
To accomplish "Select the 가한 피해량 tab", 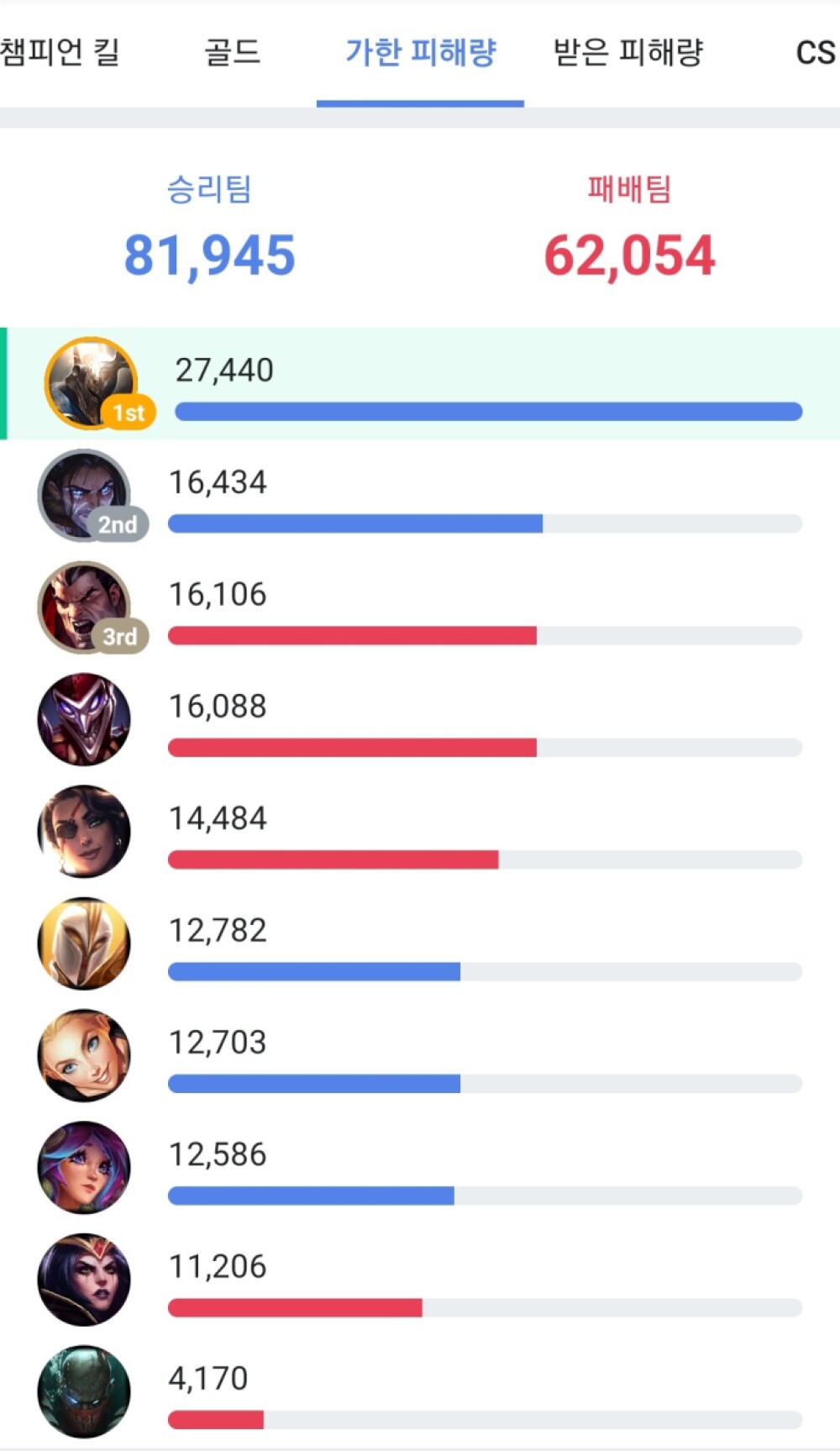I will point(420,53).
